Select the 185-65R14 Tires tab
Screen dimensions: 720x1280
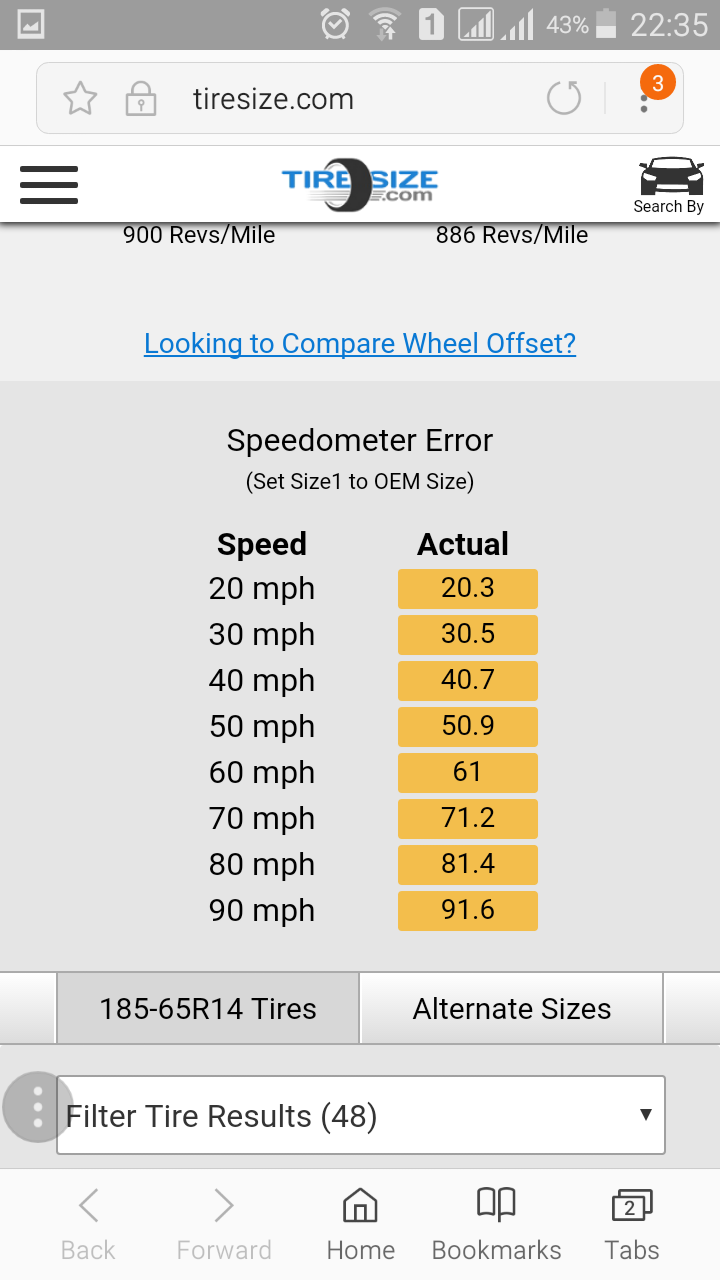(x=208, y=1008)
